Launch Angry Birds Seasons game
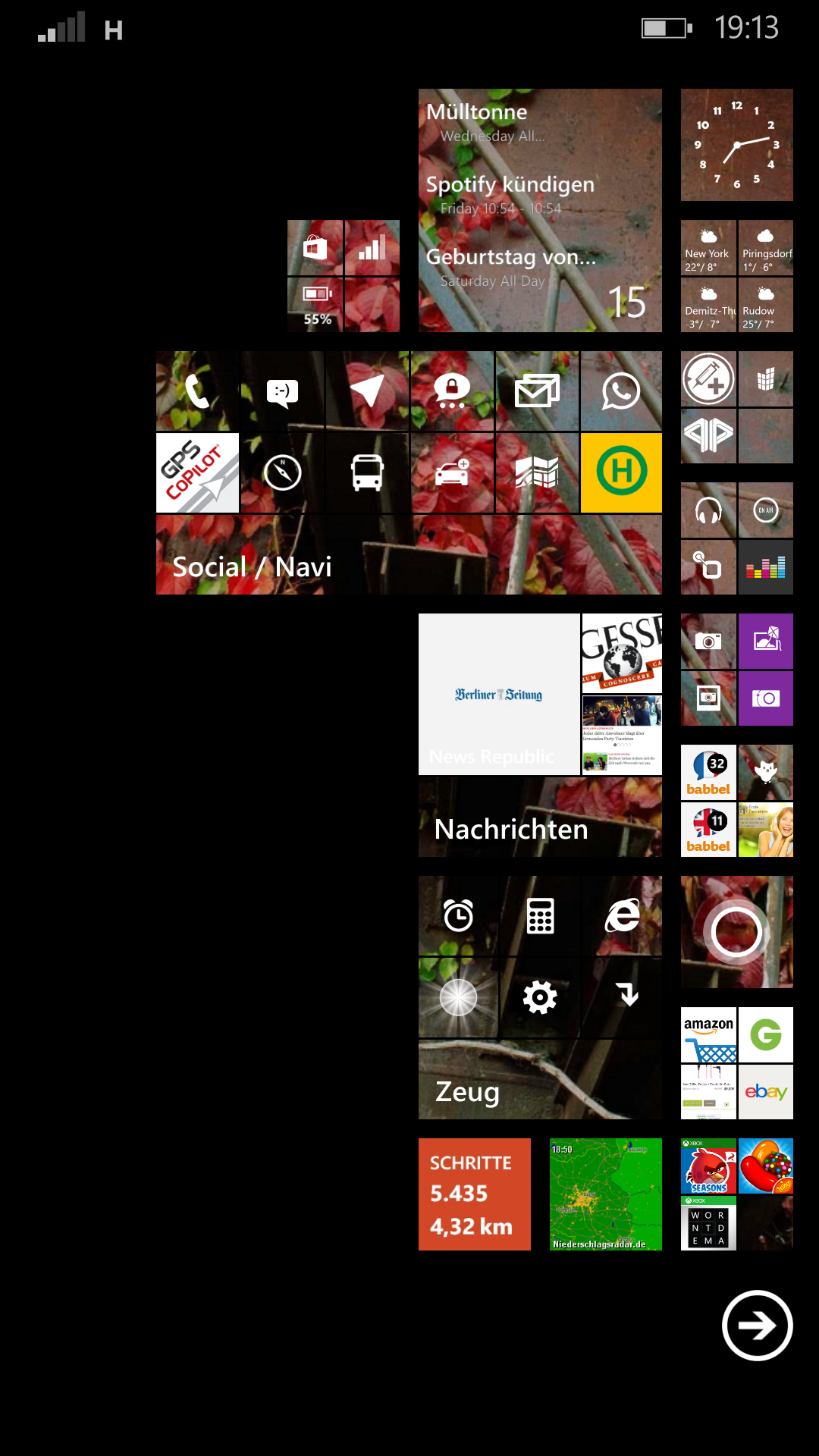Image resolution: width=819 pixels, height=1456 pixels. (x=708, y=1166)
